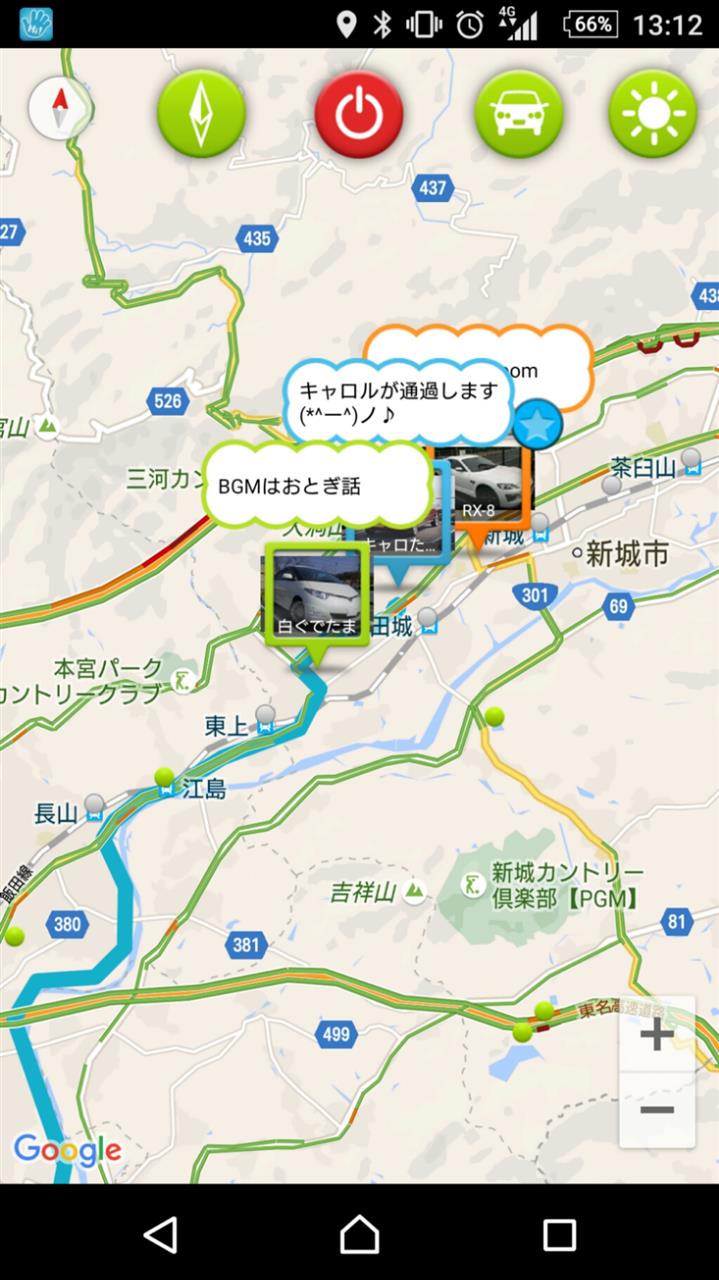Tap the blue star marker
Screen dimensions: 719x1280
point(538,427)
